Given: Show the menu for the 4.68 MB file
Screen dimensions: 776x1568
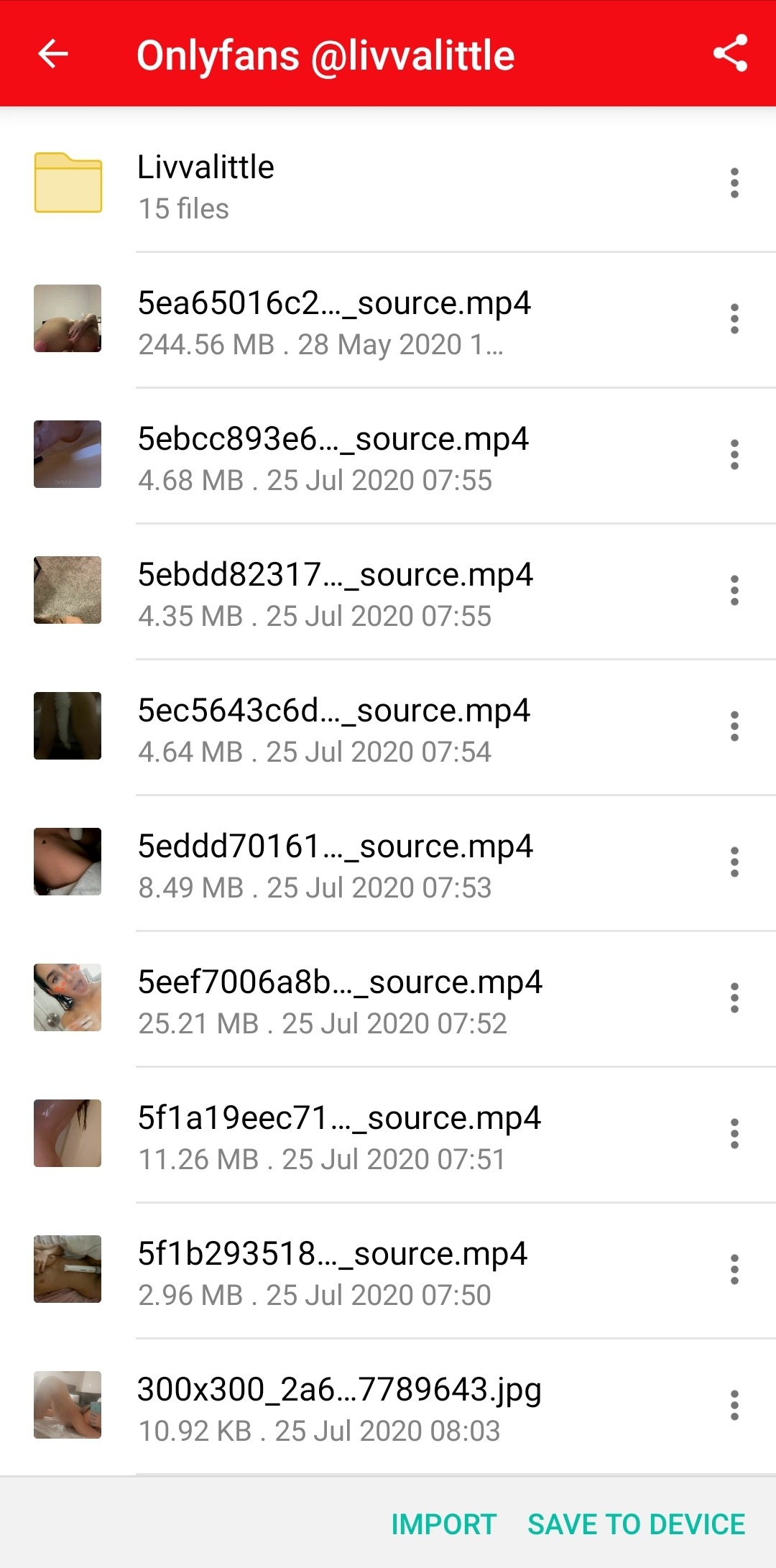Looking at the screenshot, I should coord(734,455).
